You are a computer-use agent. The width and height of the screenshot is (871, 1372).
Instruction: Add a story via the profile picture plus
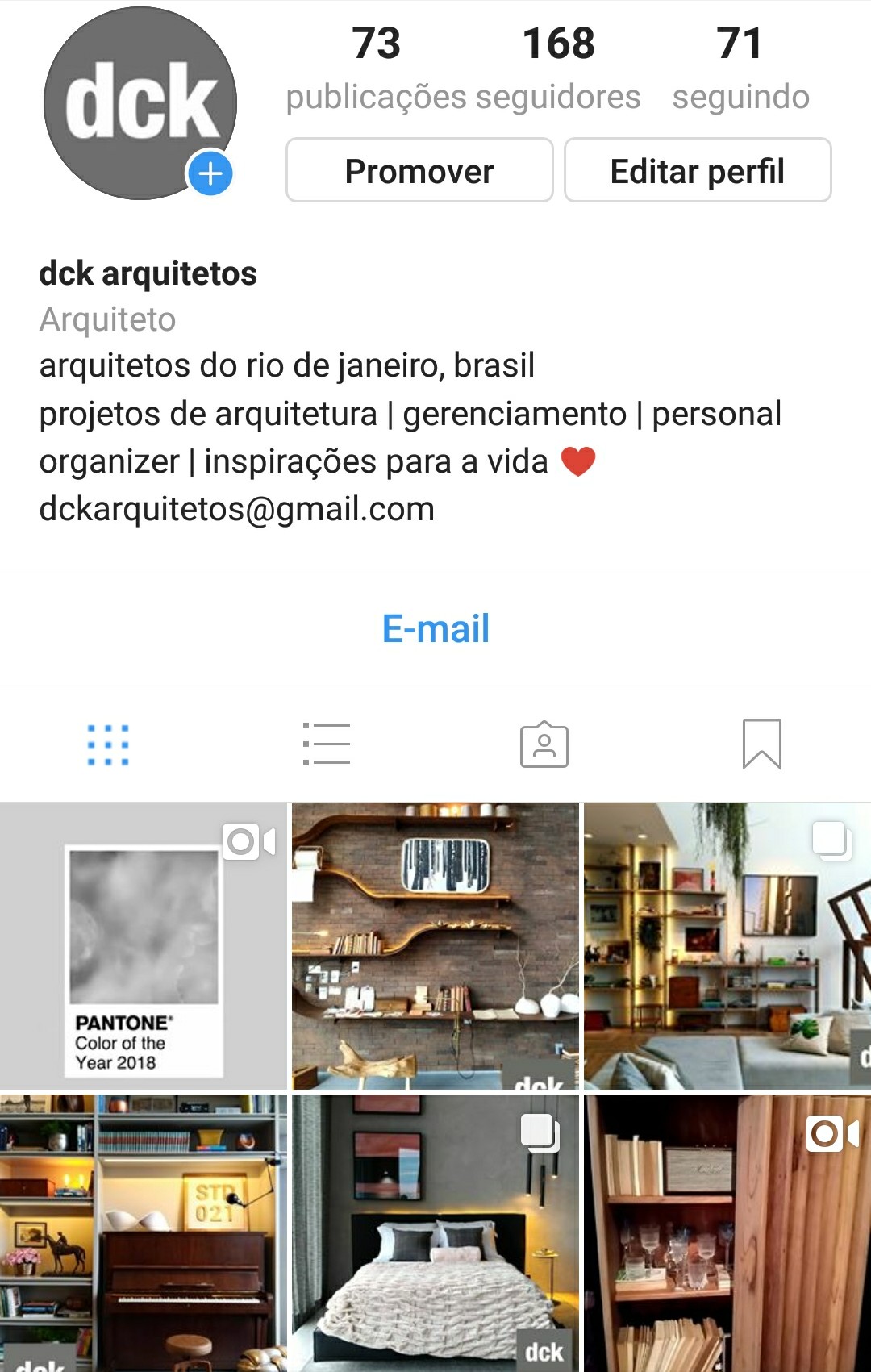(210, 173)
